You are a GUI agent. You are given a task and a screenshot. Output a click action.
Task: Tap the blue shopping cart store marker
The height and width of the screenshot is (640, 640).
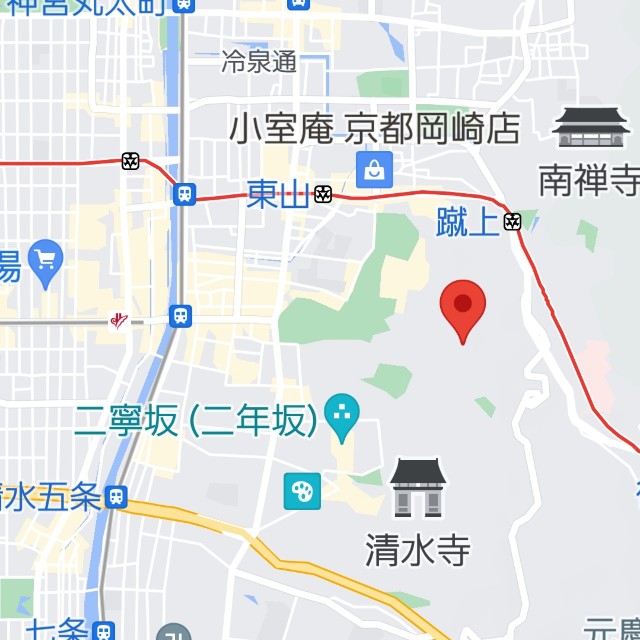pyautogui.click(x=44, y=262)
